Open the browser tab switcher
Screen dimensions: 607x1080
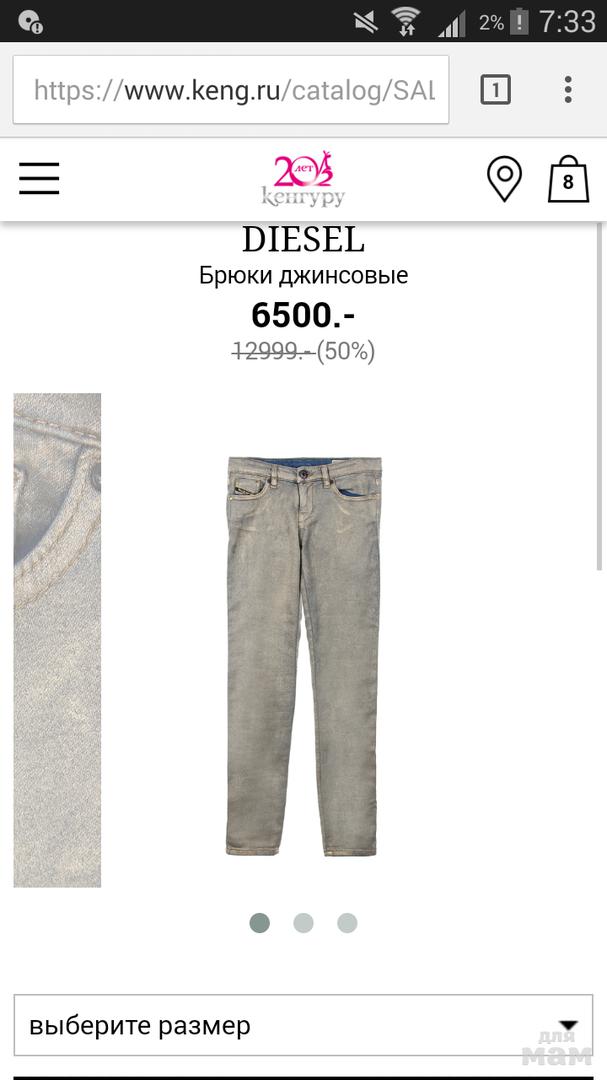(x=495, y=90)
